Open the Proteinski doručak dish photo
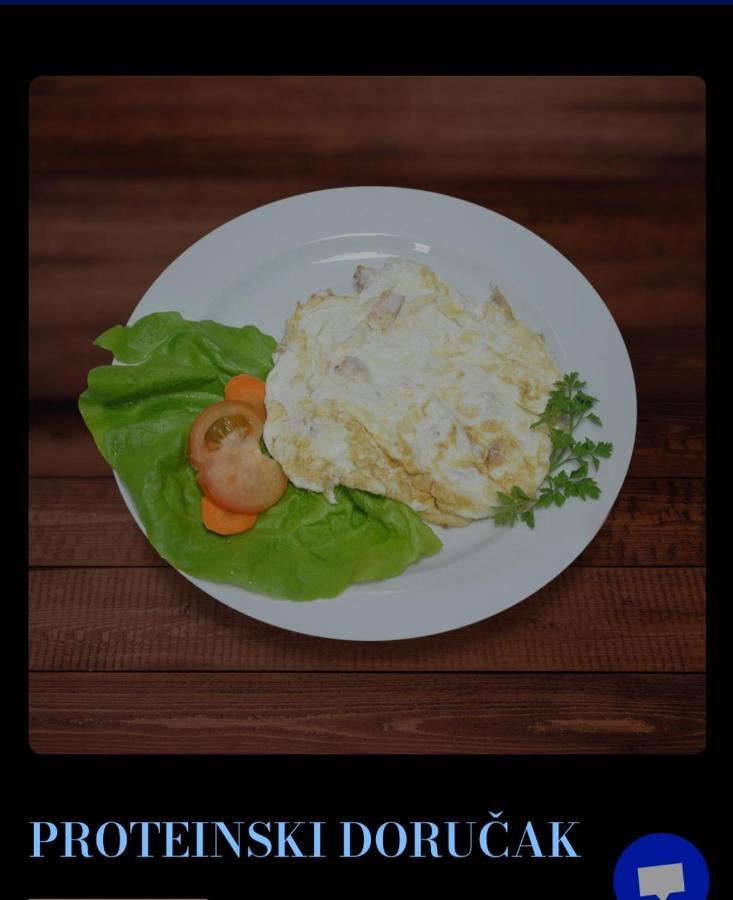Screen dimensions: 733x900 (x=367, y=414)
